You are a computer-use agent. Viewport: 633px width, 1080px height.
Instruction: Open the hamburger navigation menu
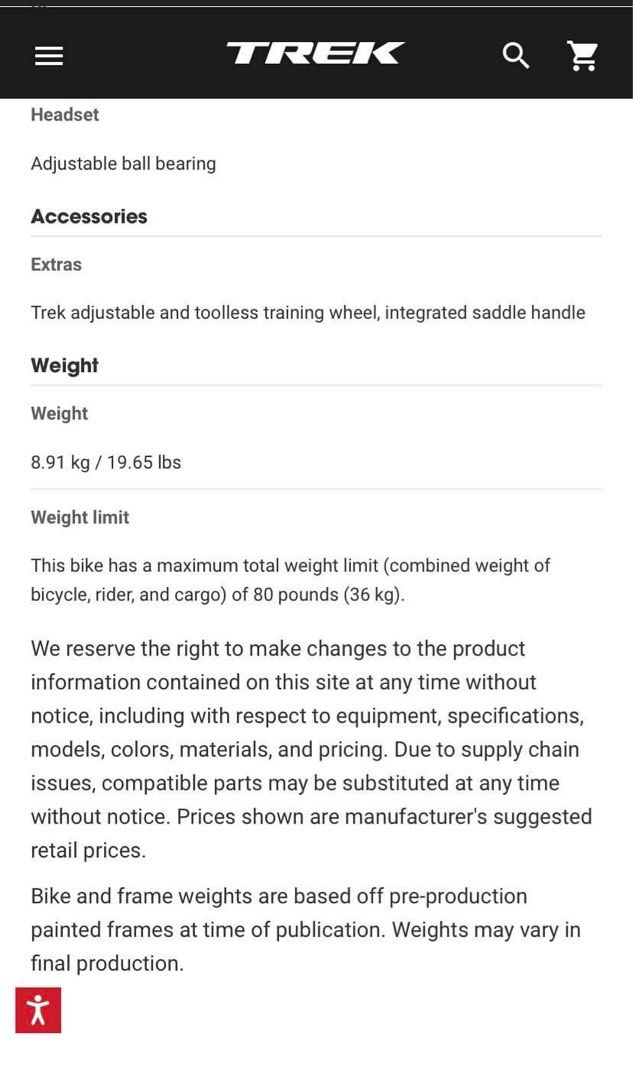tap(49, 56)
